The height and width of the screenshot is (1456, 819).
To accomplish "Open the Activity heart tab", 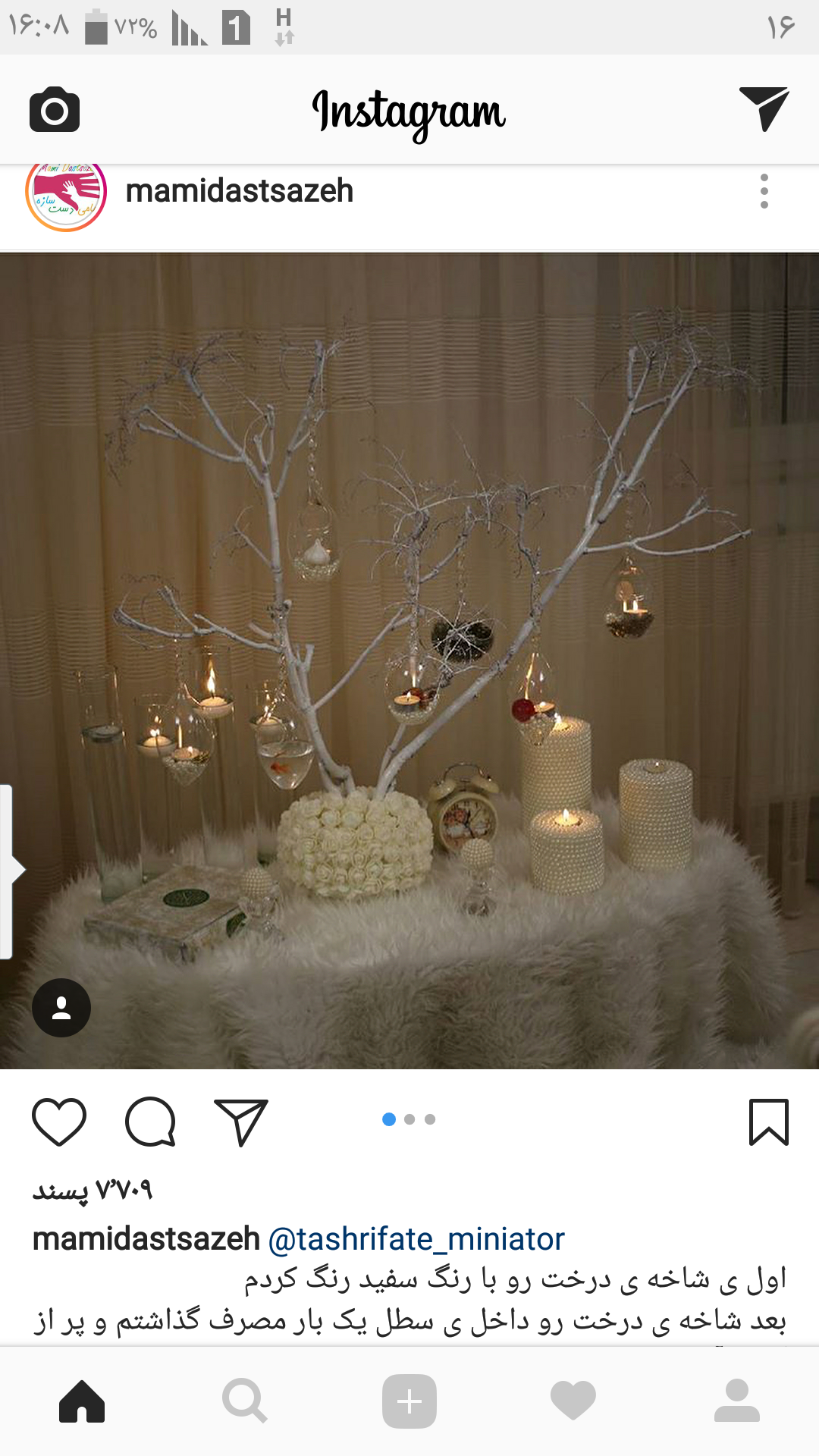I will pyautogui.click(x=573, y=1401).
